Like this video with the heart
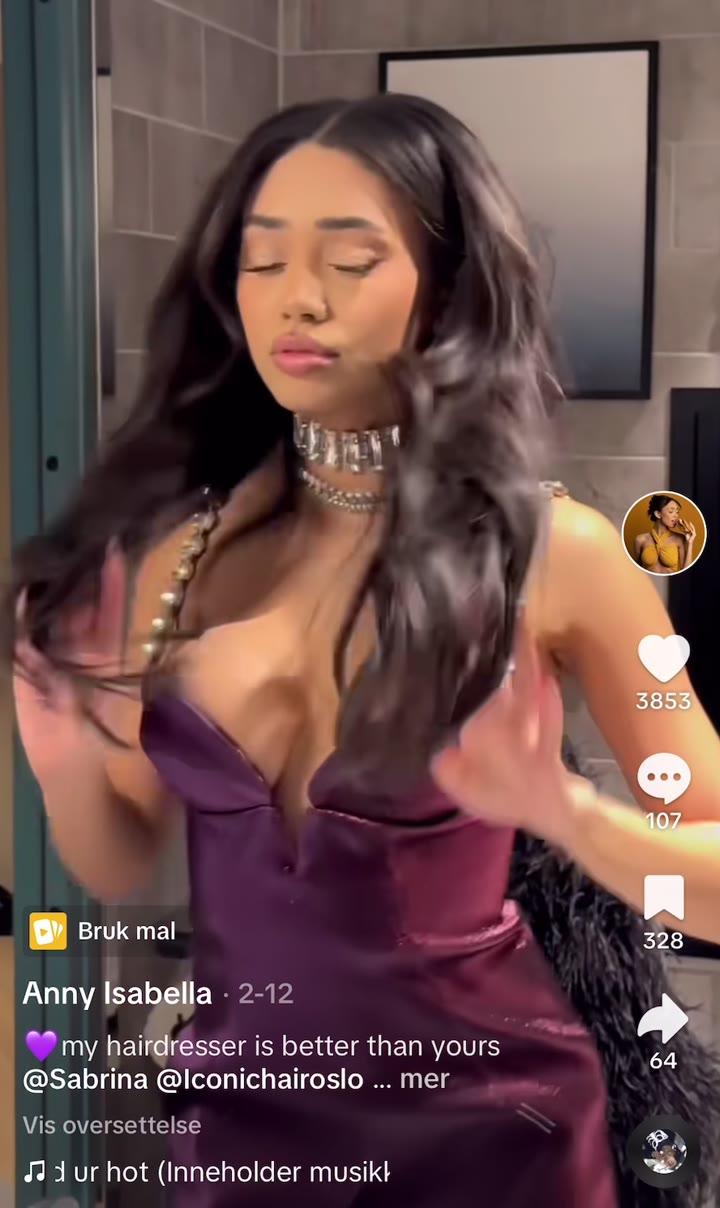This screenshot has width=720, height=1208. click(x=664, y=659)
